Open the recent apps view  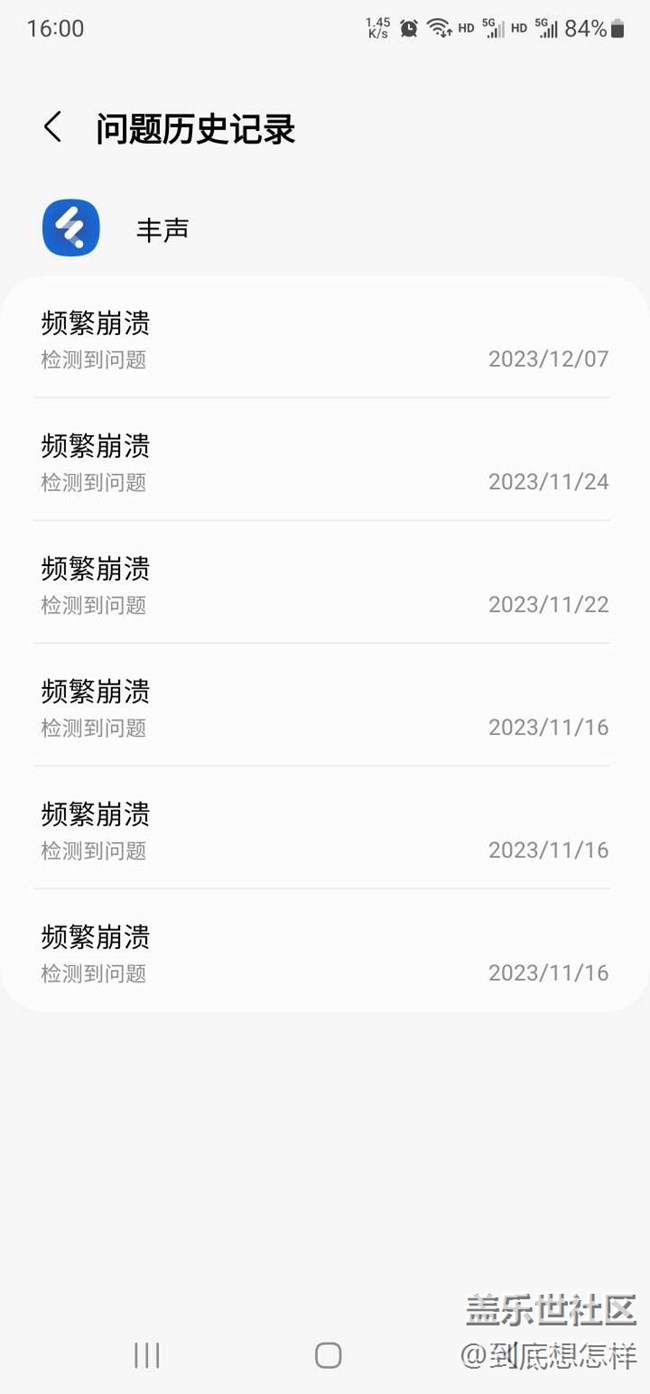[147, 1355]
